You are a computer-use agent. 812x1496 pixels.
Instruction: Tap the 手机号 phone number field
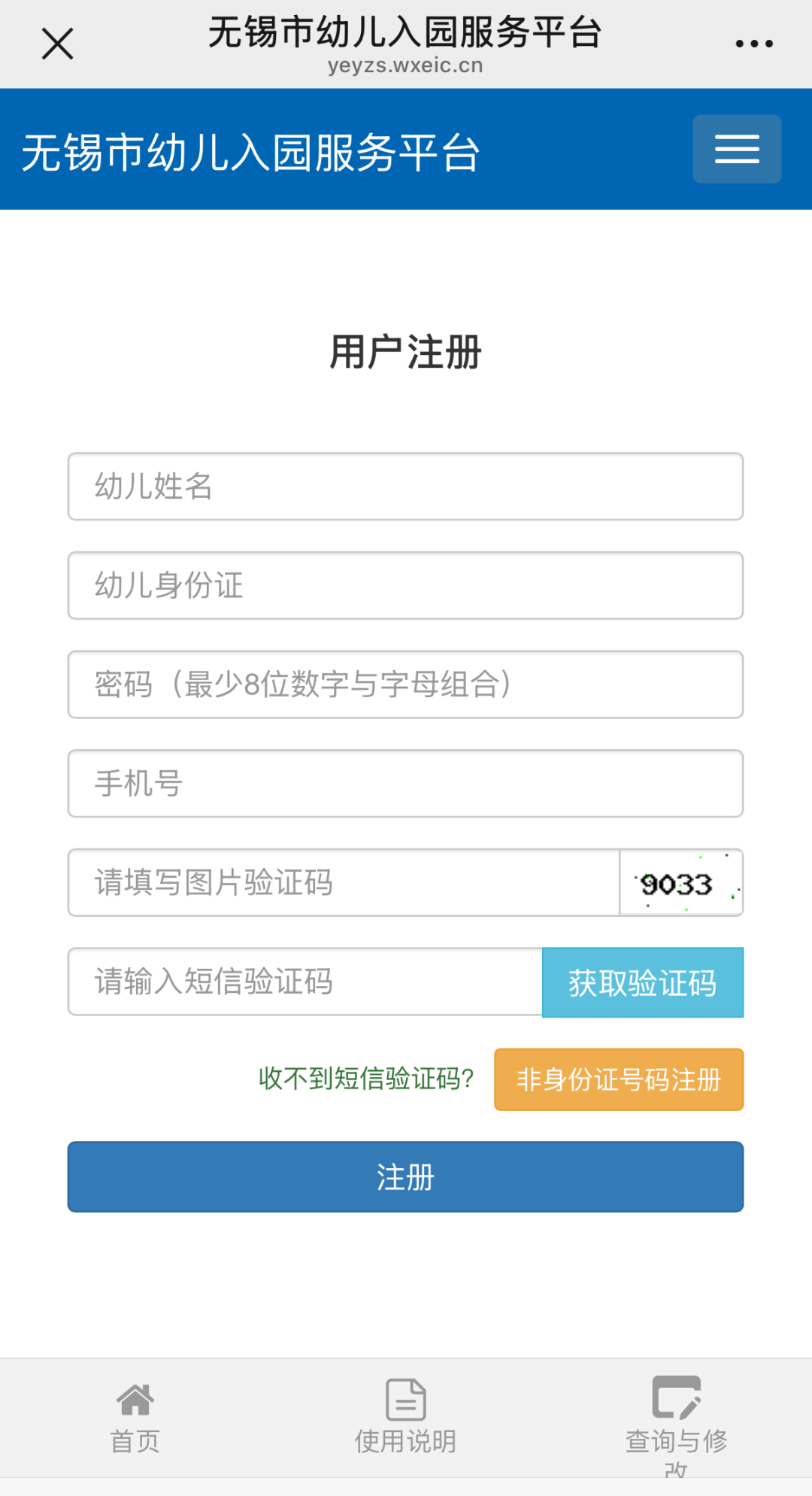[x=405, y=784]
